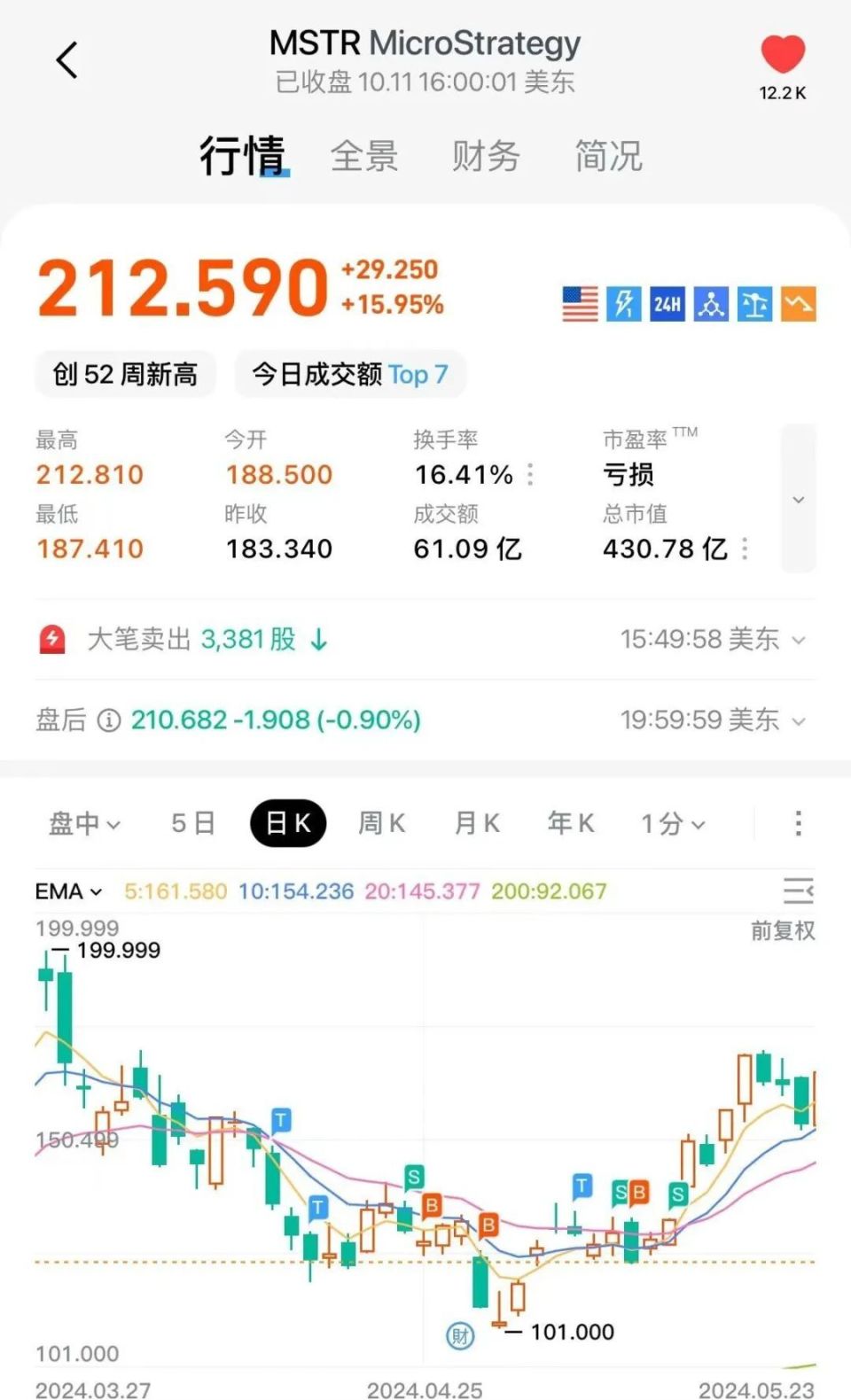Click the 创52周新高 badge

pos(124,374)
